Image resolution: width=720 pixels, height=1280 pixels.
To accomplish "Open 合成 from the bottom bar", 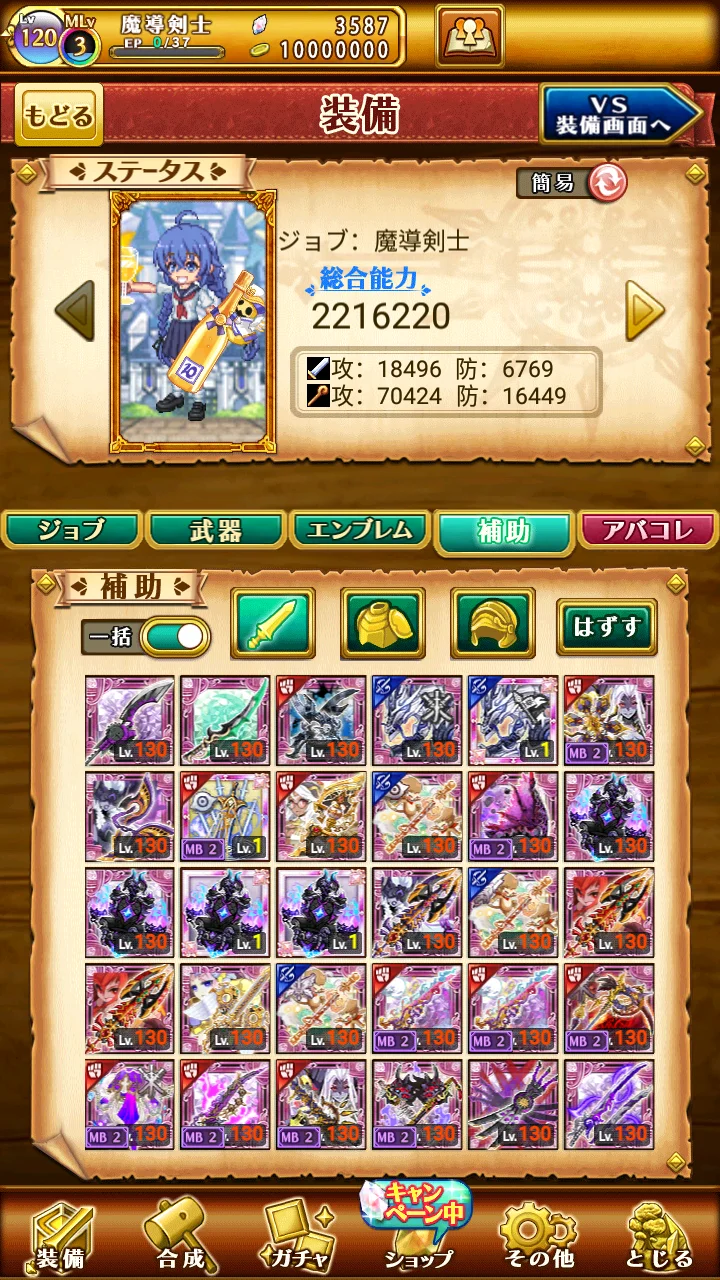I will click(x=180, y=1235).
